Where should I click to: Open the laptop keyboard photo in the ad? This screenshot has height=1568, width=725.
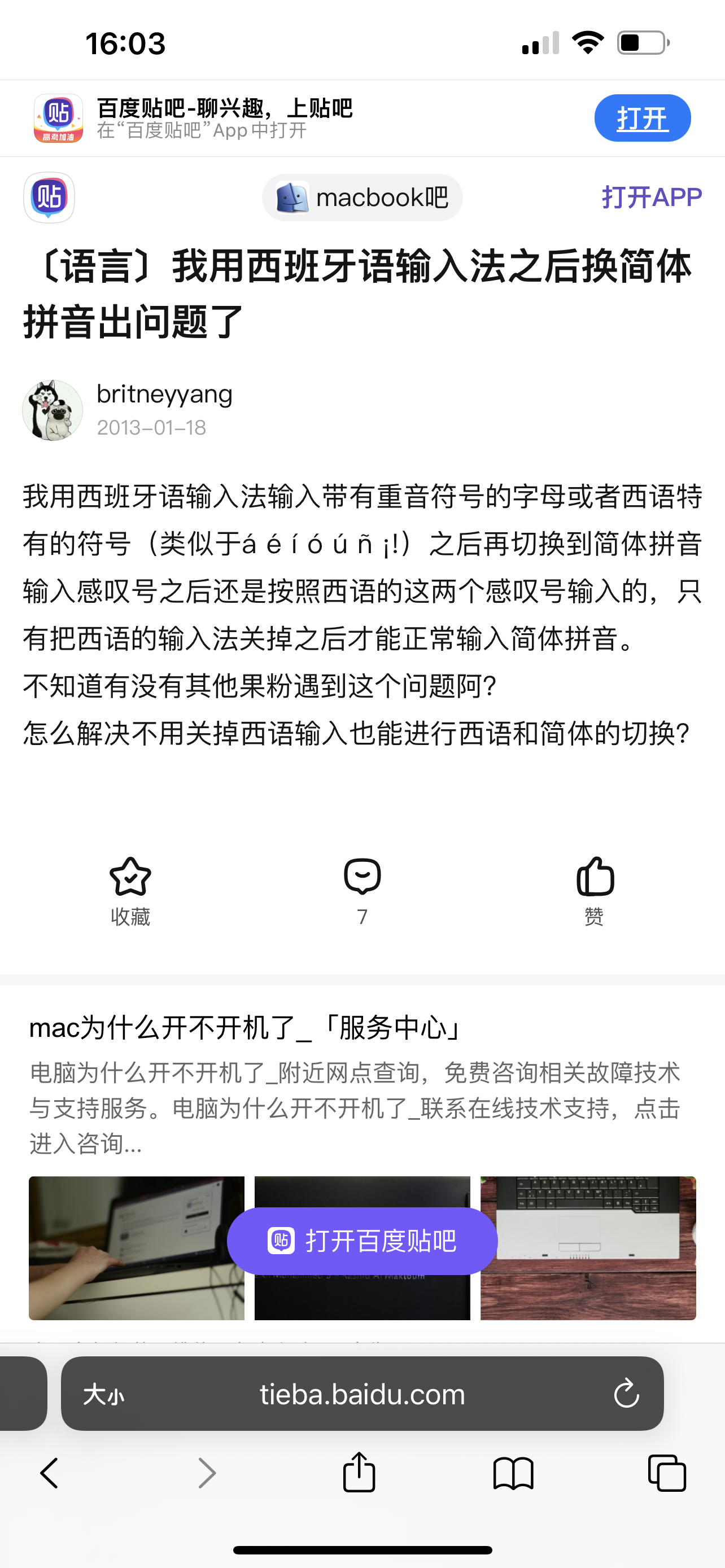(588, 1248)
